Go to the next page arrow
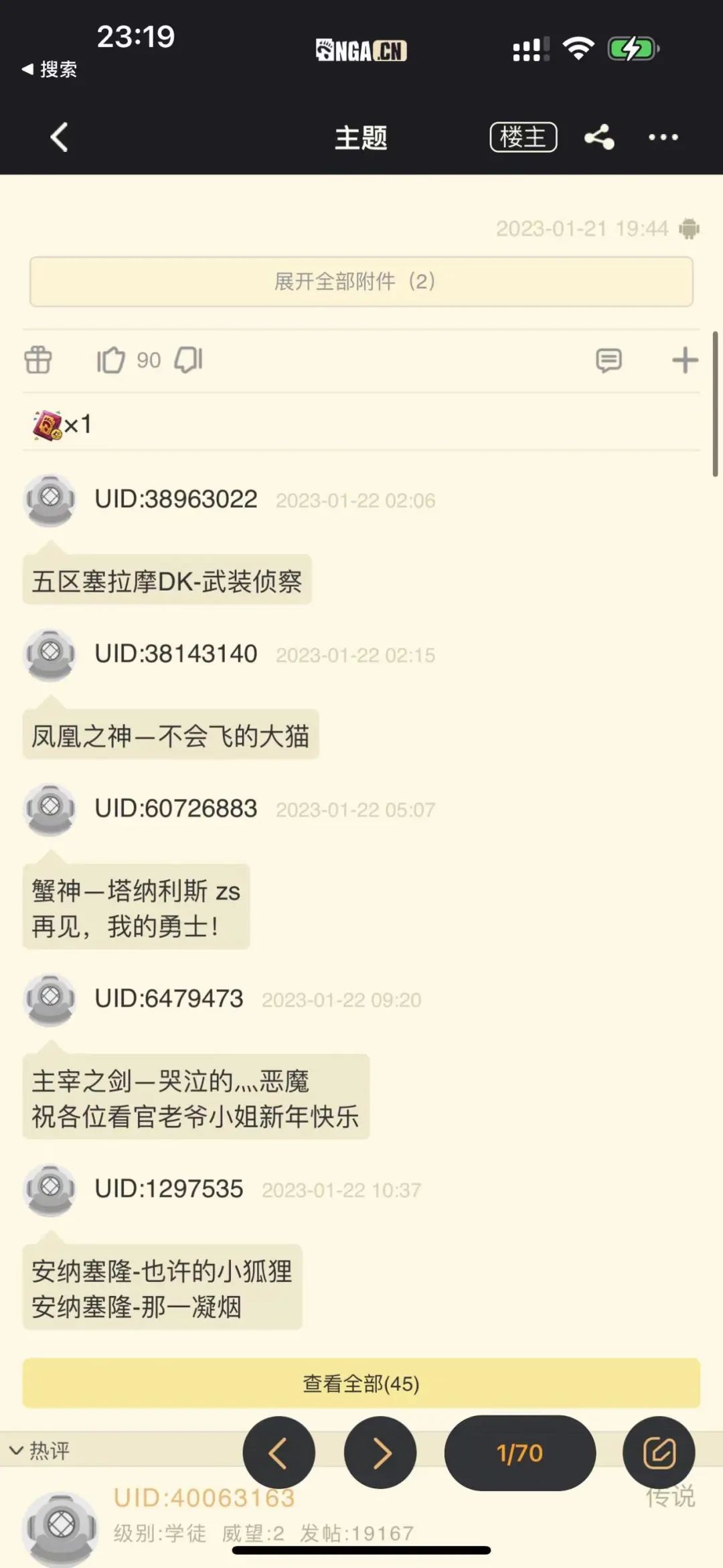The image size is (723, 1568). (380, 1453)
